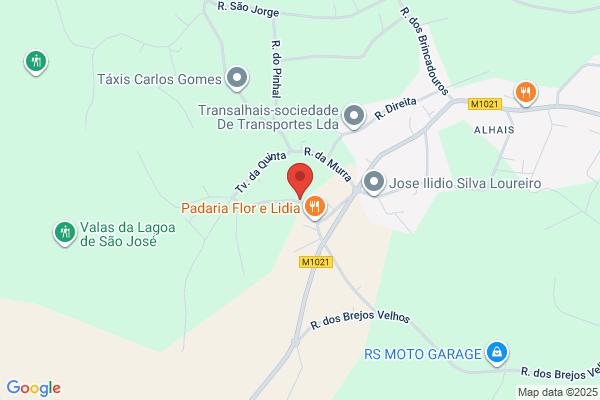
Task: Select the Táxis Carlos Gomes marker
Action: click(x=237, y=78)
